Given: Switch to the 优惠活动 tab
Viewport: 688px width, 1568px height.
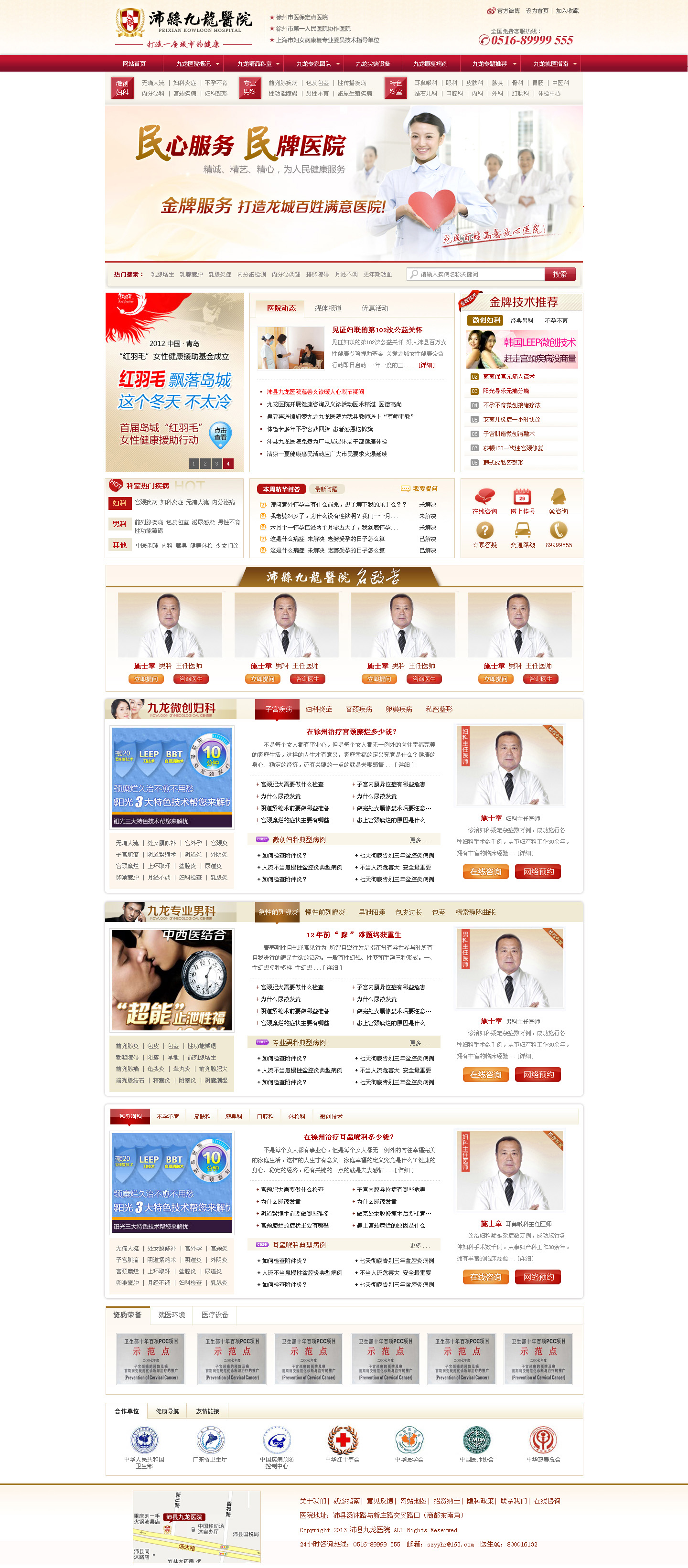Looking at the screenshot, I should click(x=375, y=308).
